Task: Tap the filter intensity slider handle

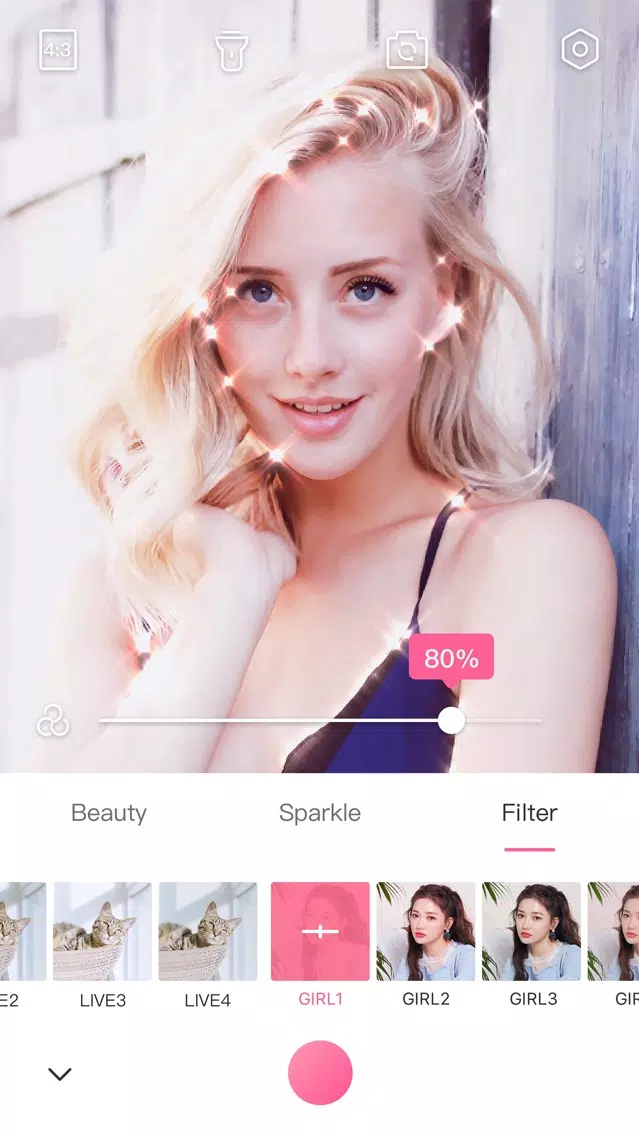Action: click(x=451, y=721)
